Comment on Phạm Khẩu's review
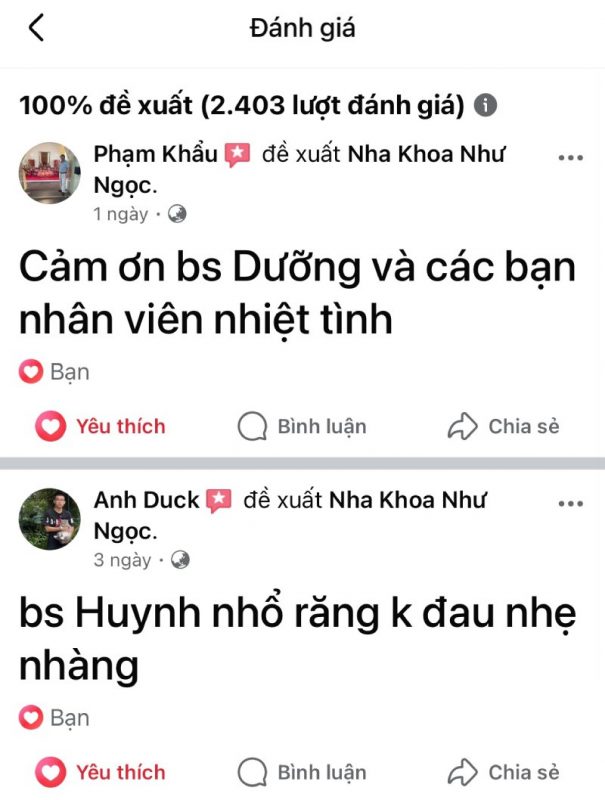Viewport: 605px width, 800px height. pos(302,426)
